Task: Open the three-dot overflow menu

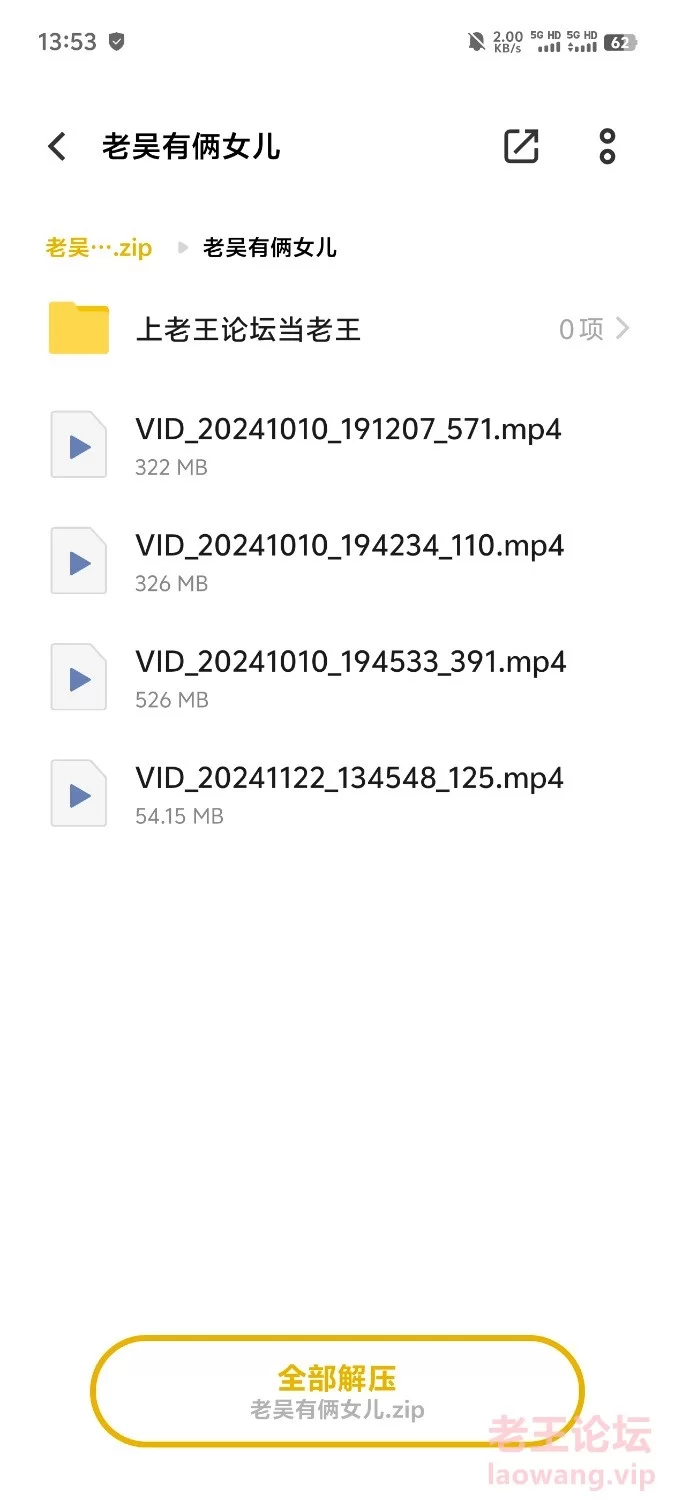Action: [x=607, y=146]
